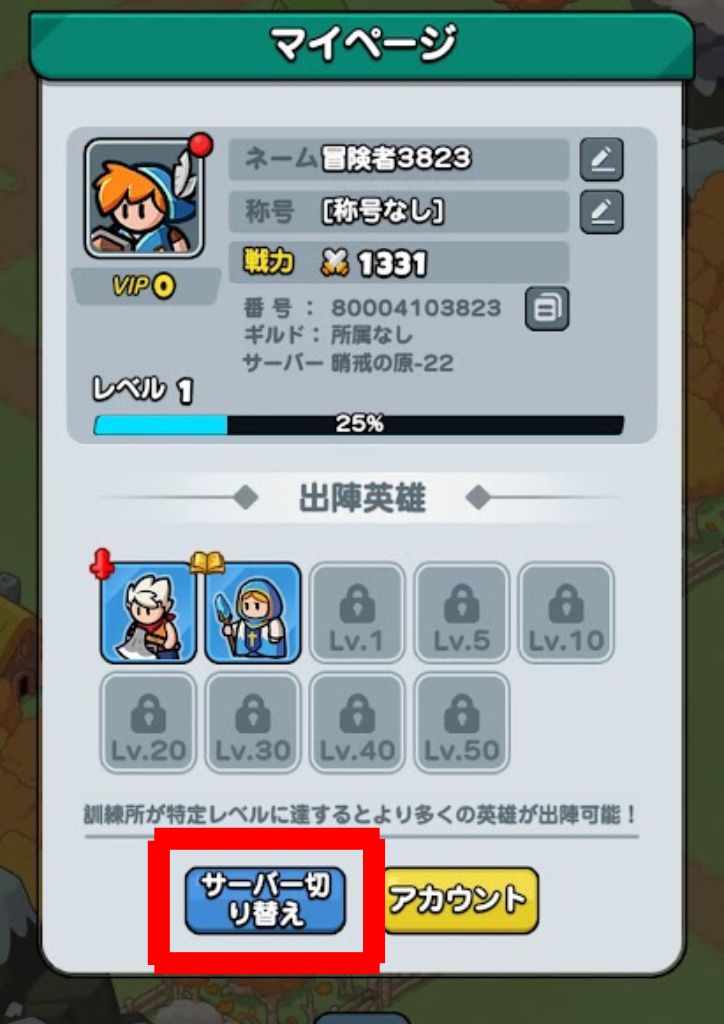Tap the locked Lv.20 hero slot
Image resolution: width=724 pixels, height=1024 pixels.
coord(148,722)
